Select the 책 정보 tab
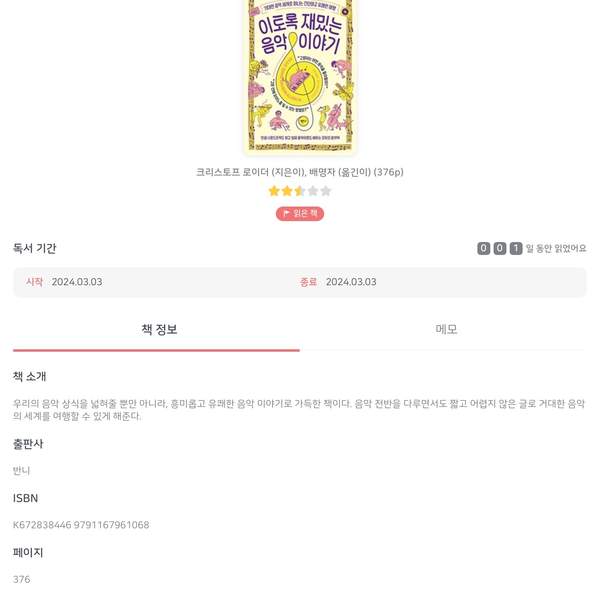Viewport: 600px width, 600px height. tap(159, 329)
